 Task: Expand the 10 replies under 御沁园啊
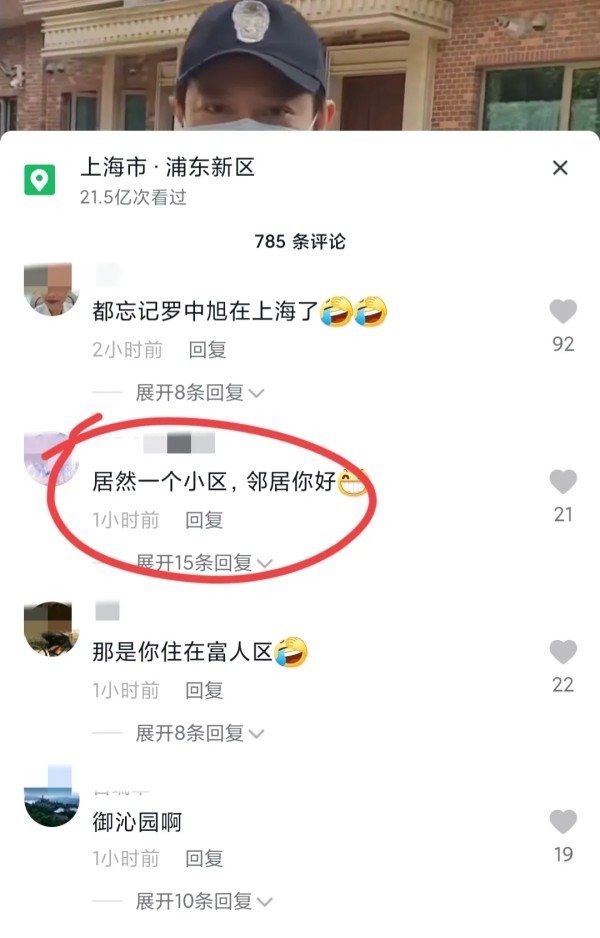coord(204,901)
